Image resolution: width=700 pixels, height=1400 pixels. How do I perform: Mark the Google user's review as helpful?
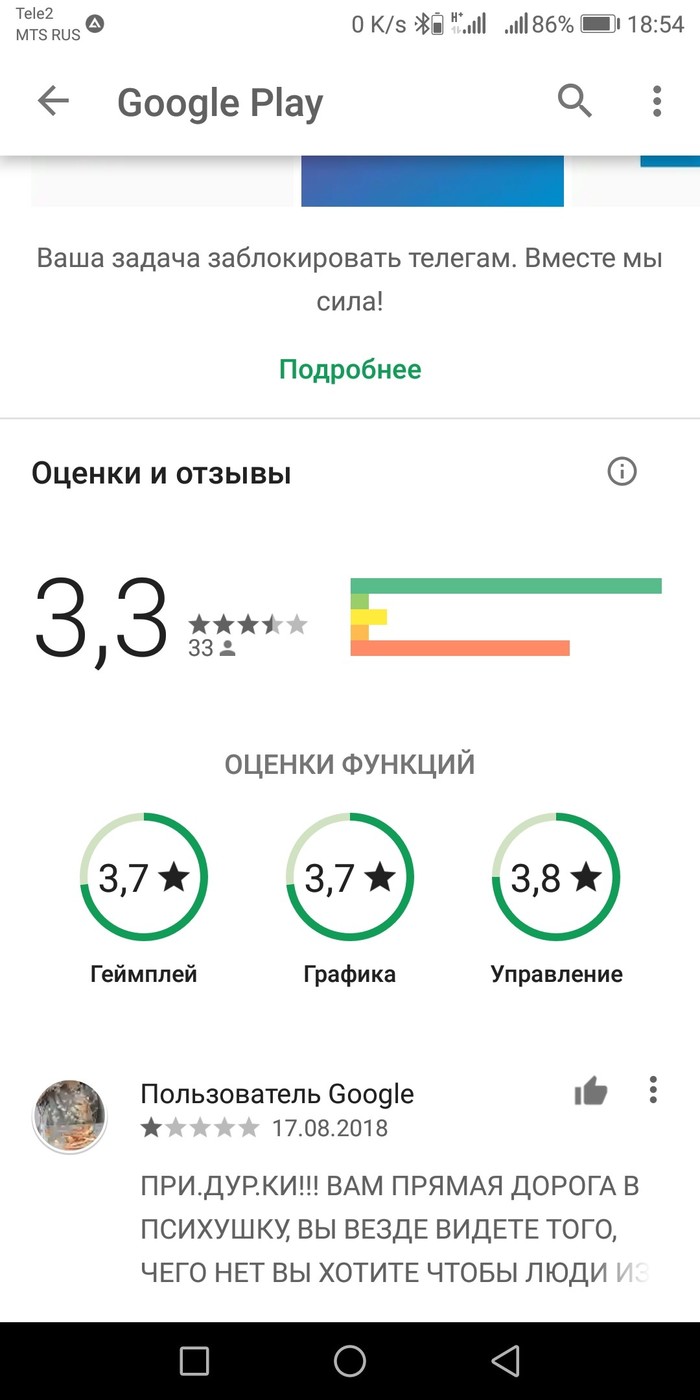591,1092
